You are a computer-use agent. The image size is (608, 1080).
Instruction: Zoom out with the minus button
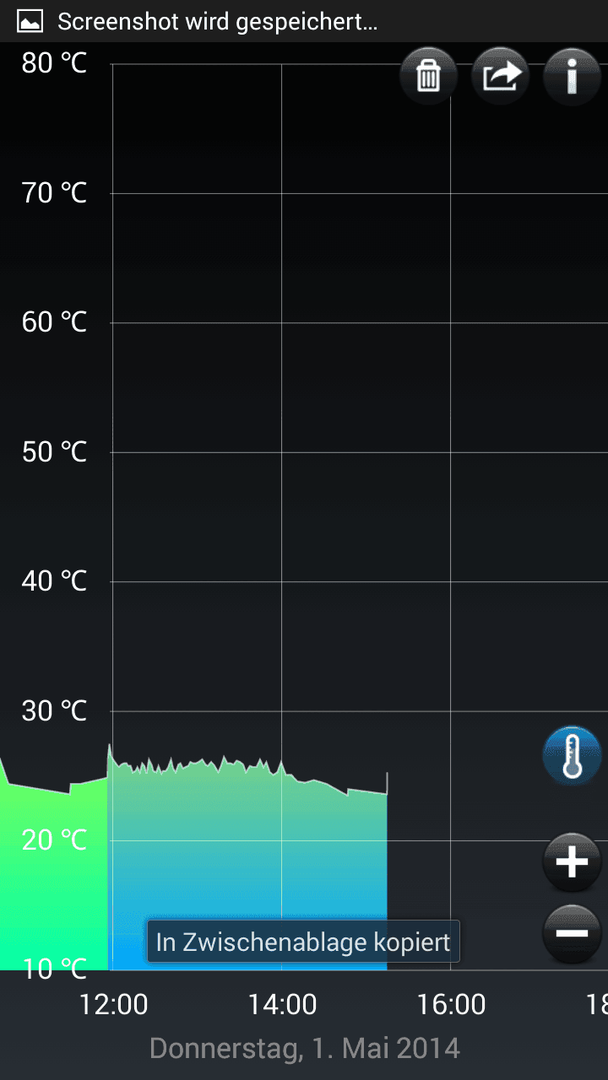pos(572,934)
